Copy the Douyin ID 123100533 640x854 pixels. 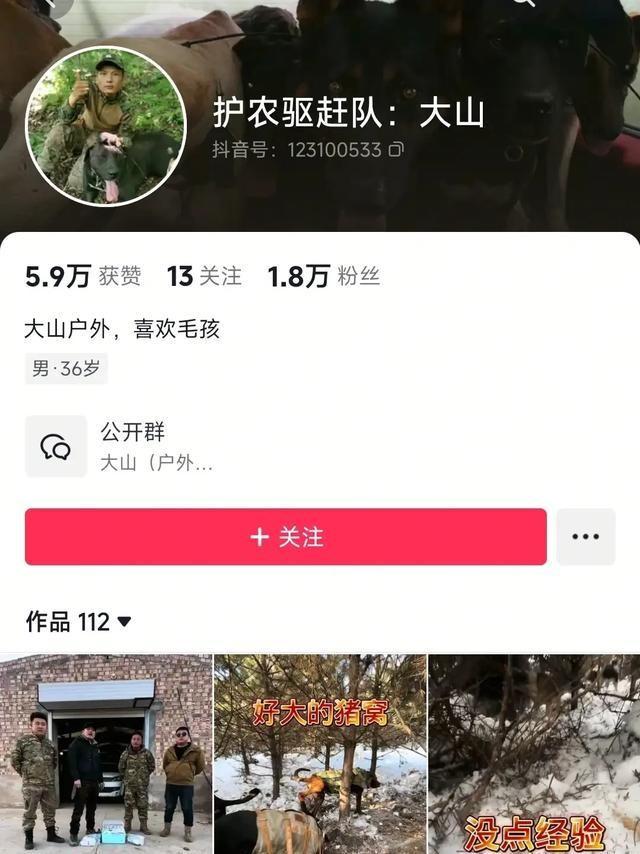[397, 150]
